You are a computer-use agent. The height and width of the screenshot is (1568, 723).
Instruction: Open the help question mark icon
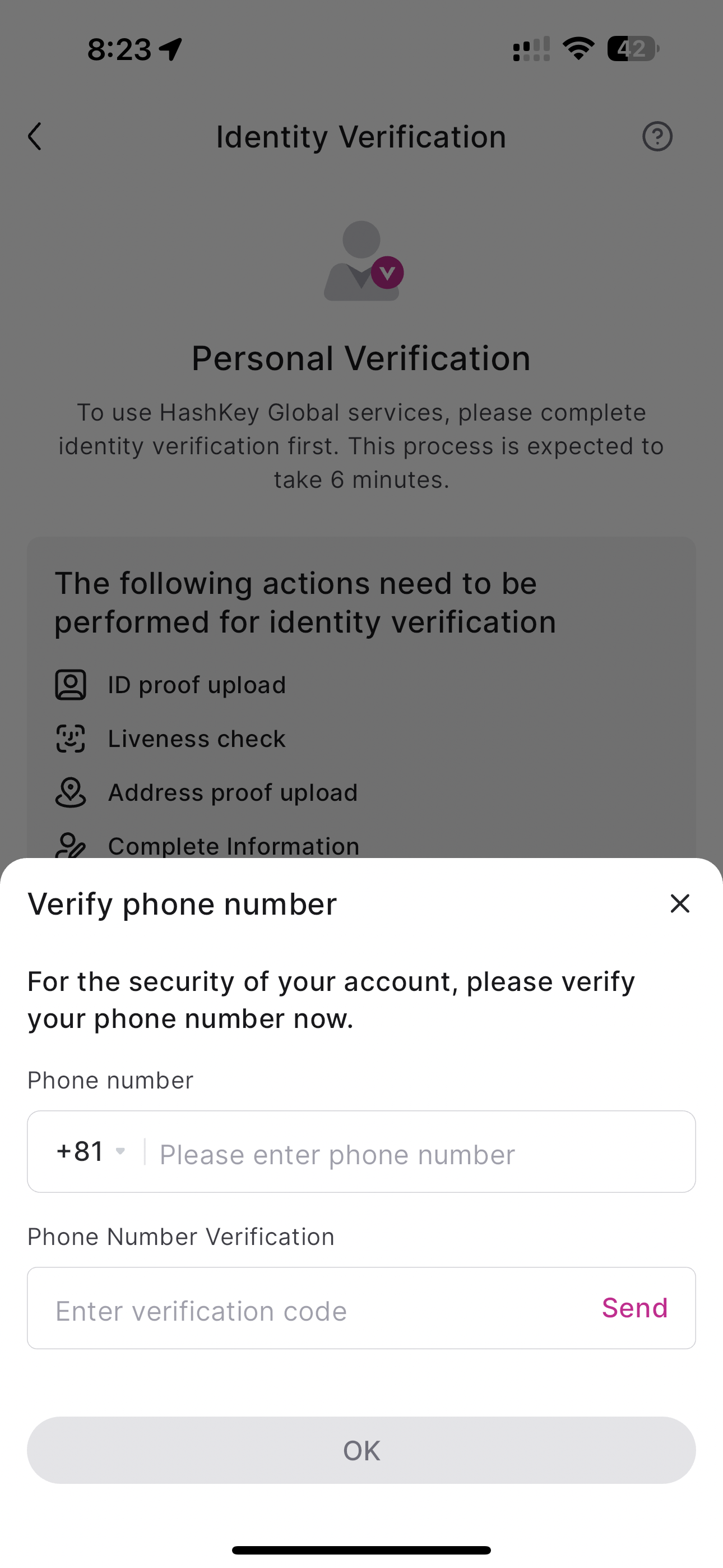click(x=657, y=136)
